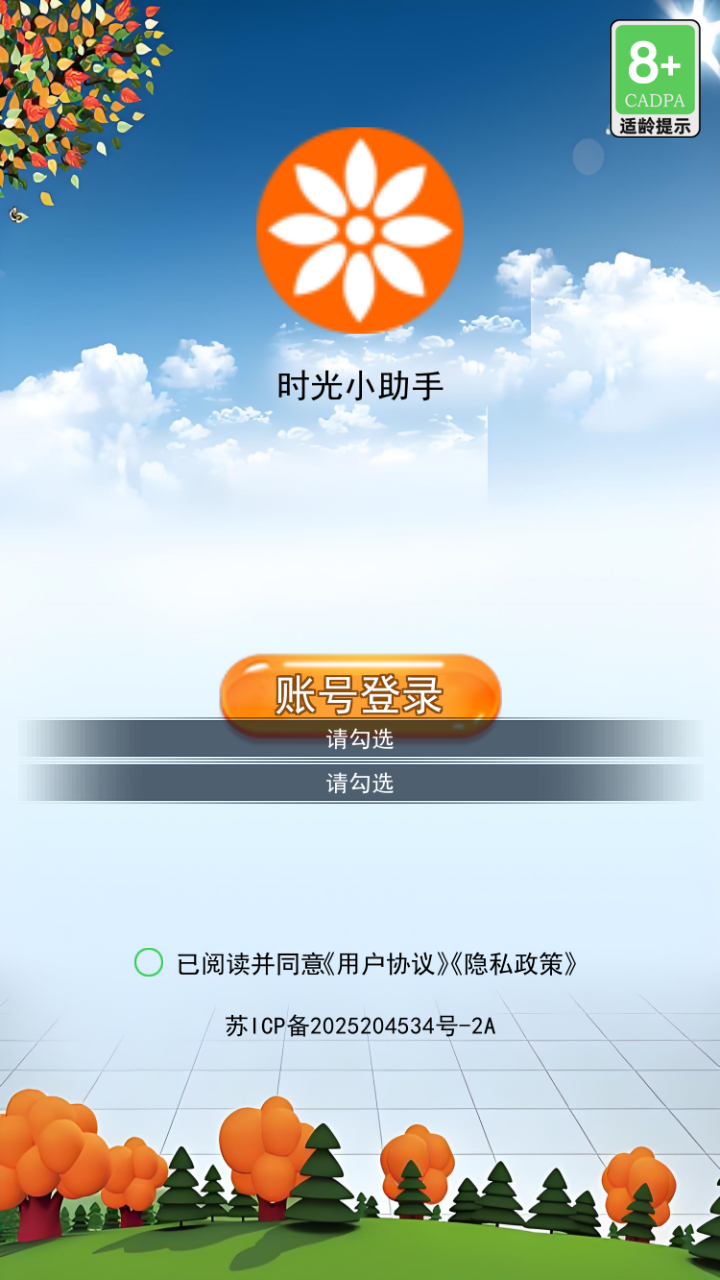Open the second 请勾选 selection bar

point(360,784)
